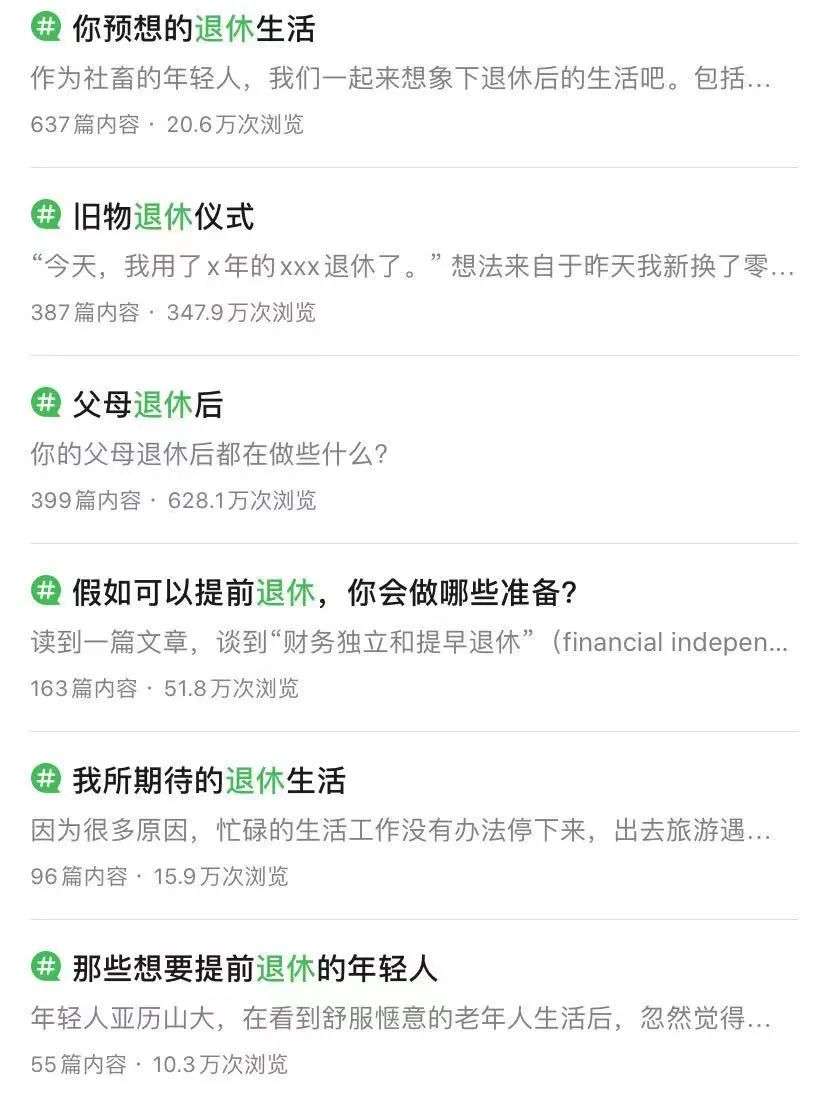Screen dimensions: 828x1099
Task: Open the topic 那些想要提前退休的年轻人
Action: pos(254,968)
